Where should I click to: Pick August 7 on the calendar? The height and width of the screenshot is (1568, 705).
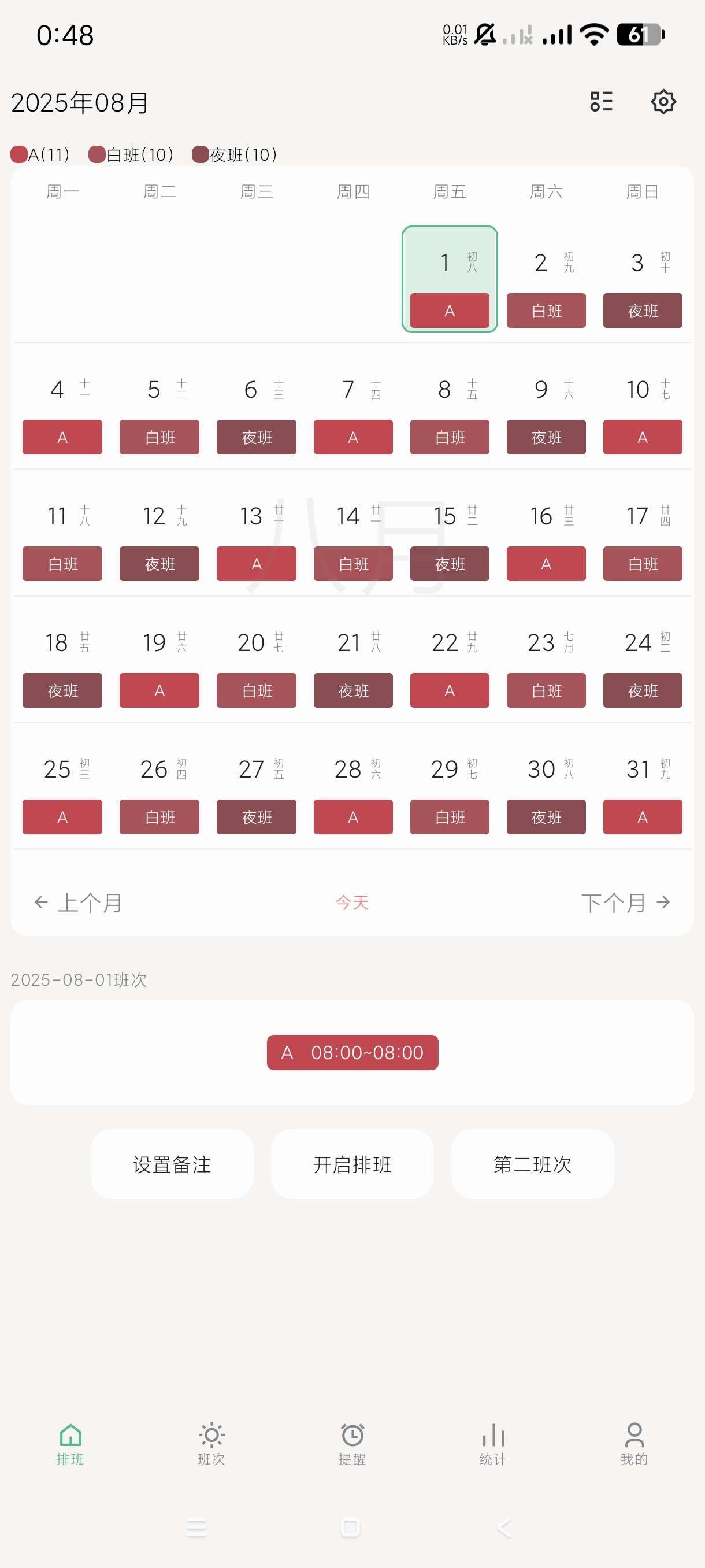click(x=353, y=411)
